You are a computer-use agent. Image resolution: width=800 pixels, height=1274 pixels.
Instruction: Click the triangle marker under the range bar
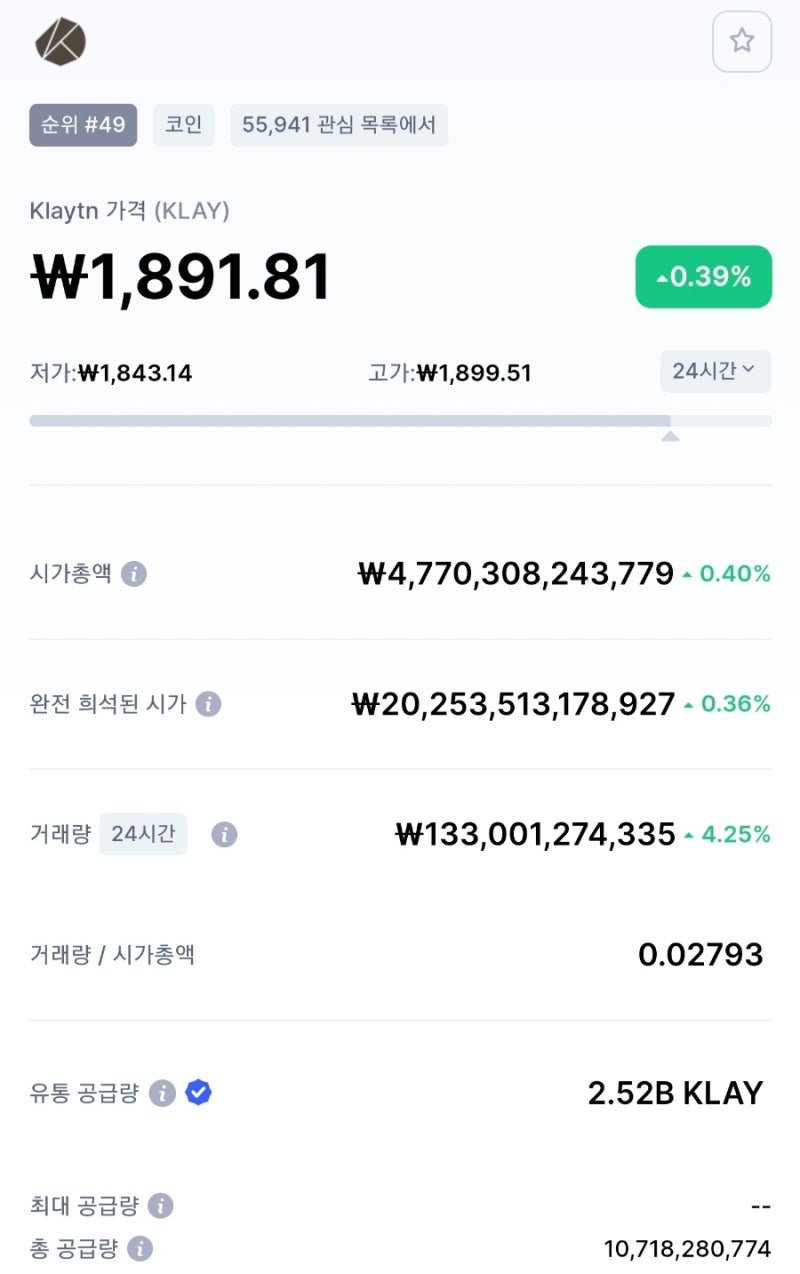pyautogui.click(x=670, y=434)
